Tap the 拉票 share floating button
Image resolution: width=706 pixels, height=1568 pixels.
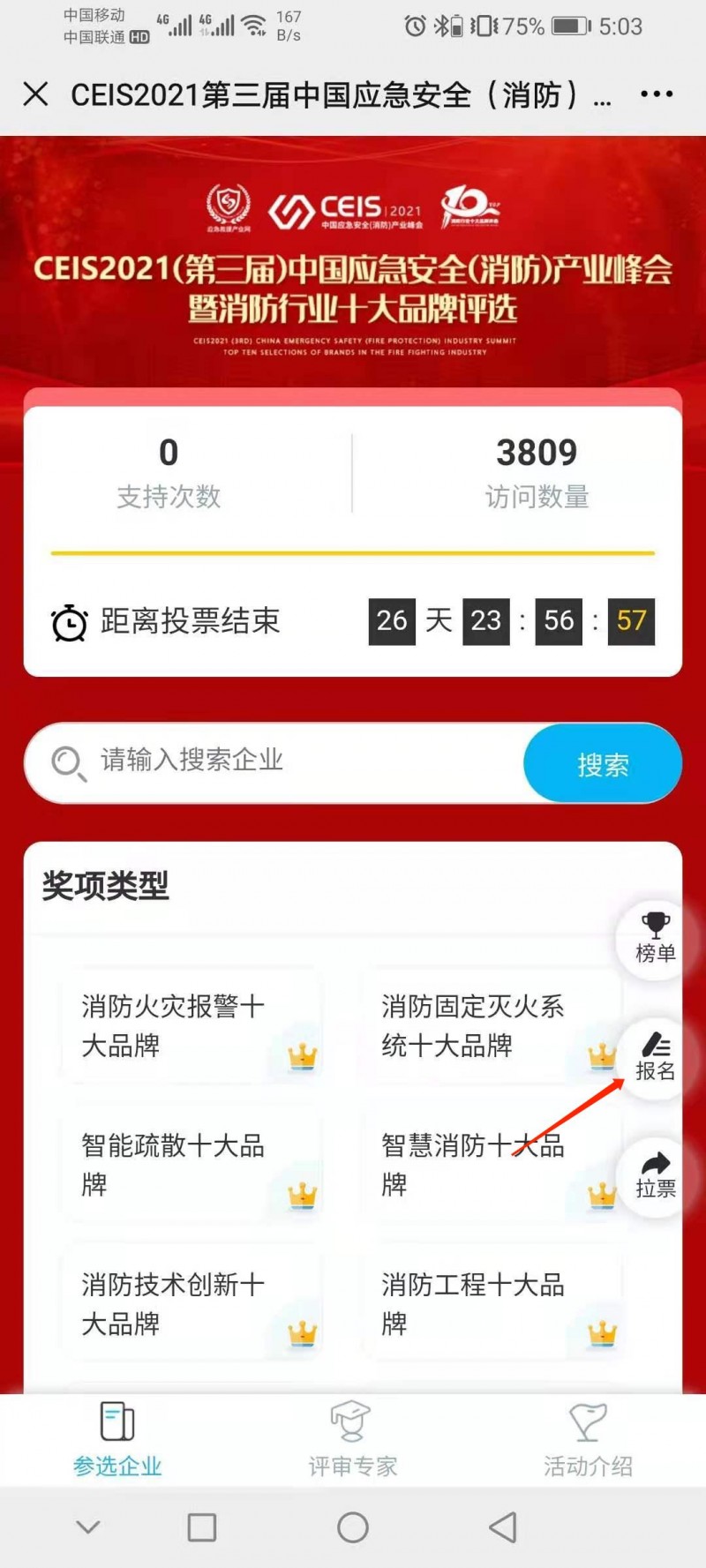coord(655,1175)
